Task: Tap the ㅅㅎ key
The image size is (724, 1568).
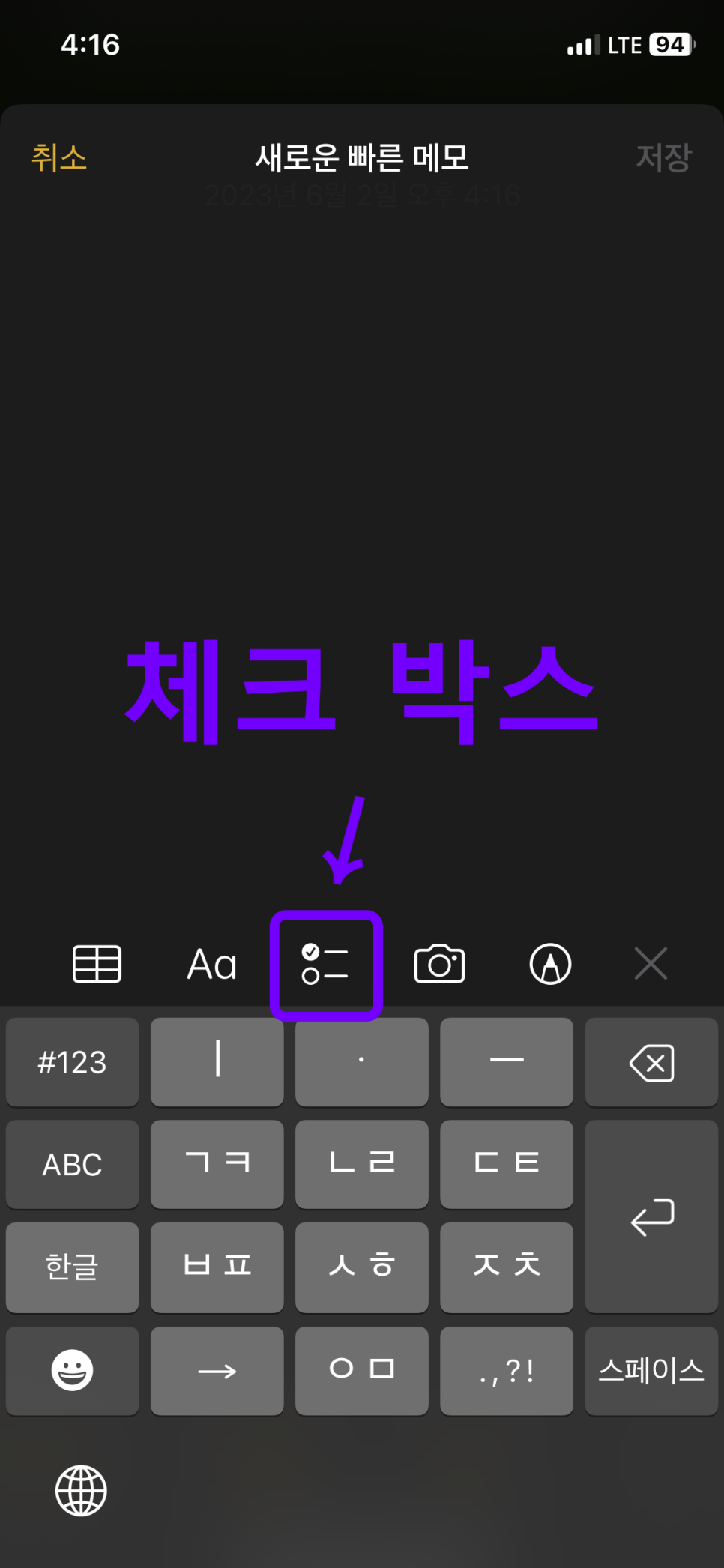Action: click(362, 1267)
